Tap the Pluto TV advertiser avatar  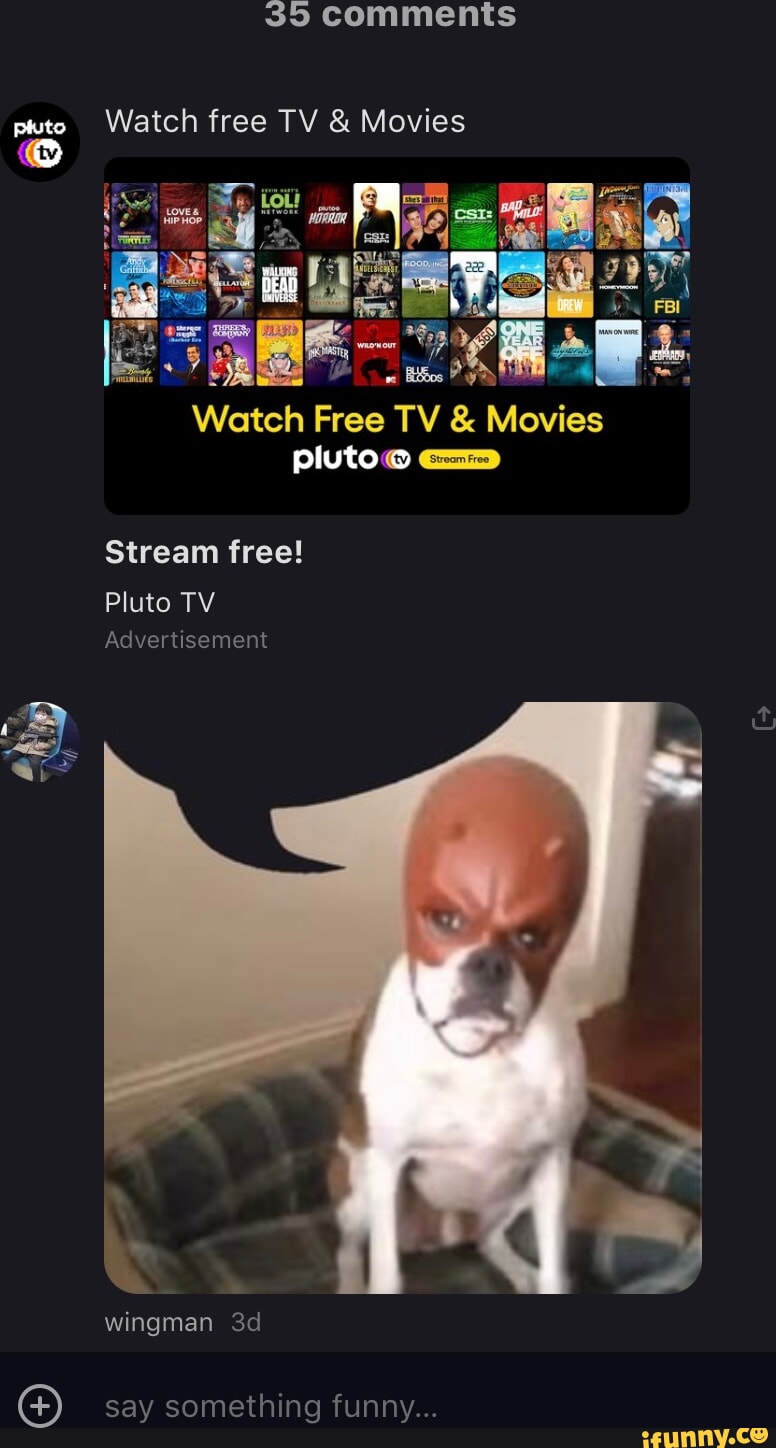40,141
